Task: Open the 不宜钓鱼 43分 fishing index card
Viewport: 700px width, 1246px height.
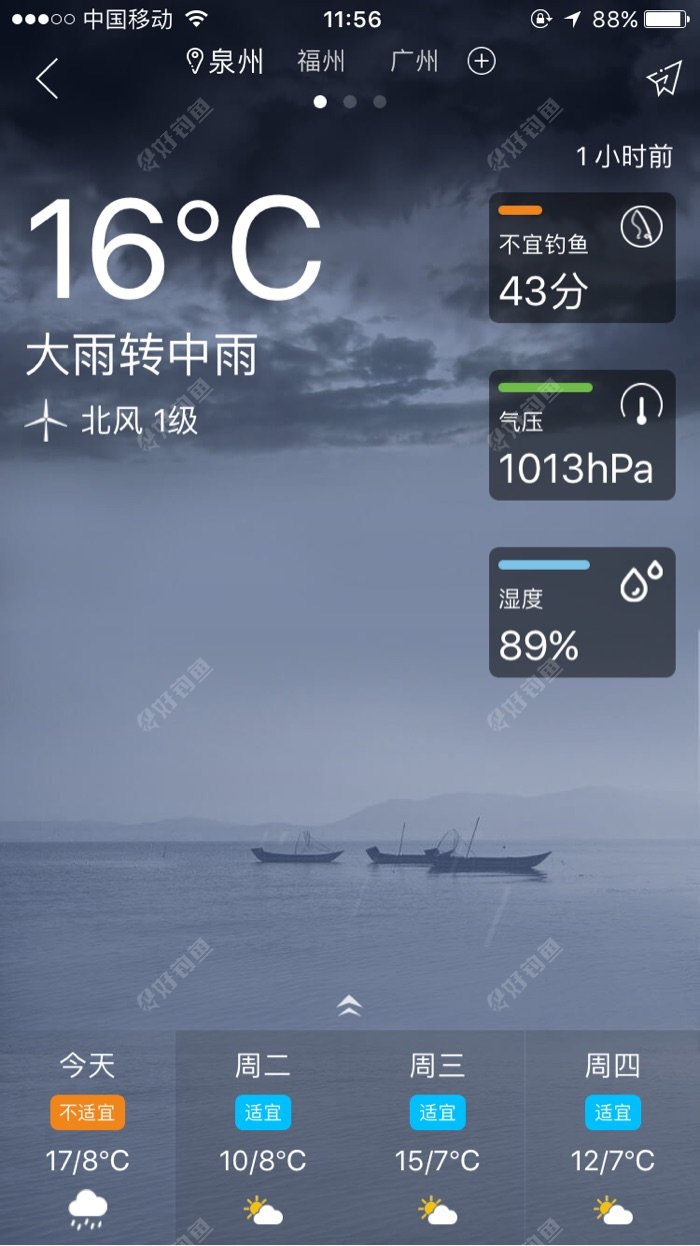Action: [x=582, y=258]
